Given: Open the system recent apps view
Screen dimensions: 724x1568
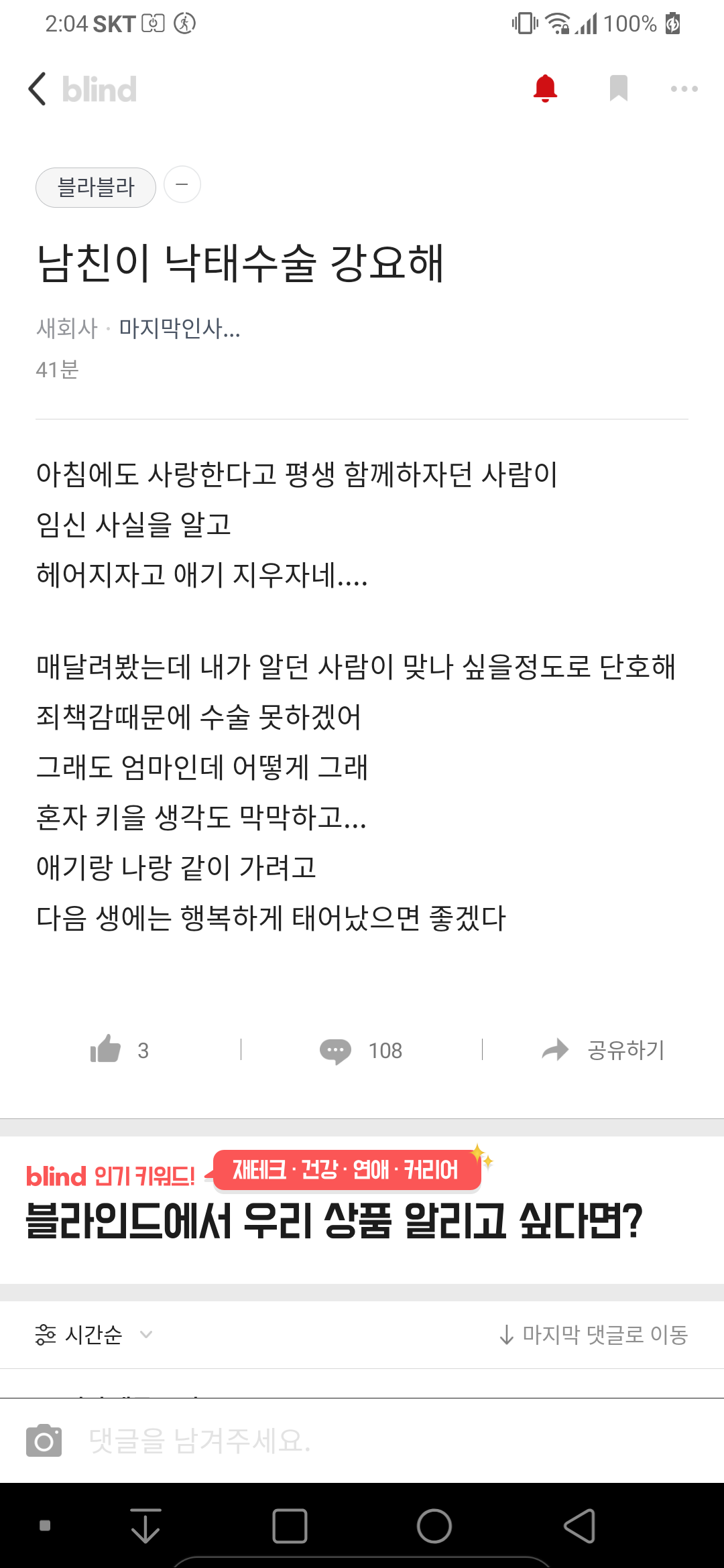Looking at the screenshot, I should (290, 1526).
